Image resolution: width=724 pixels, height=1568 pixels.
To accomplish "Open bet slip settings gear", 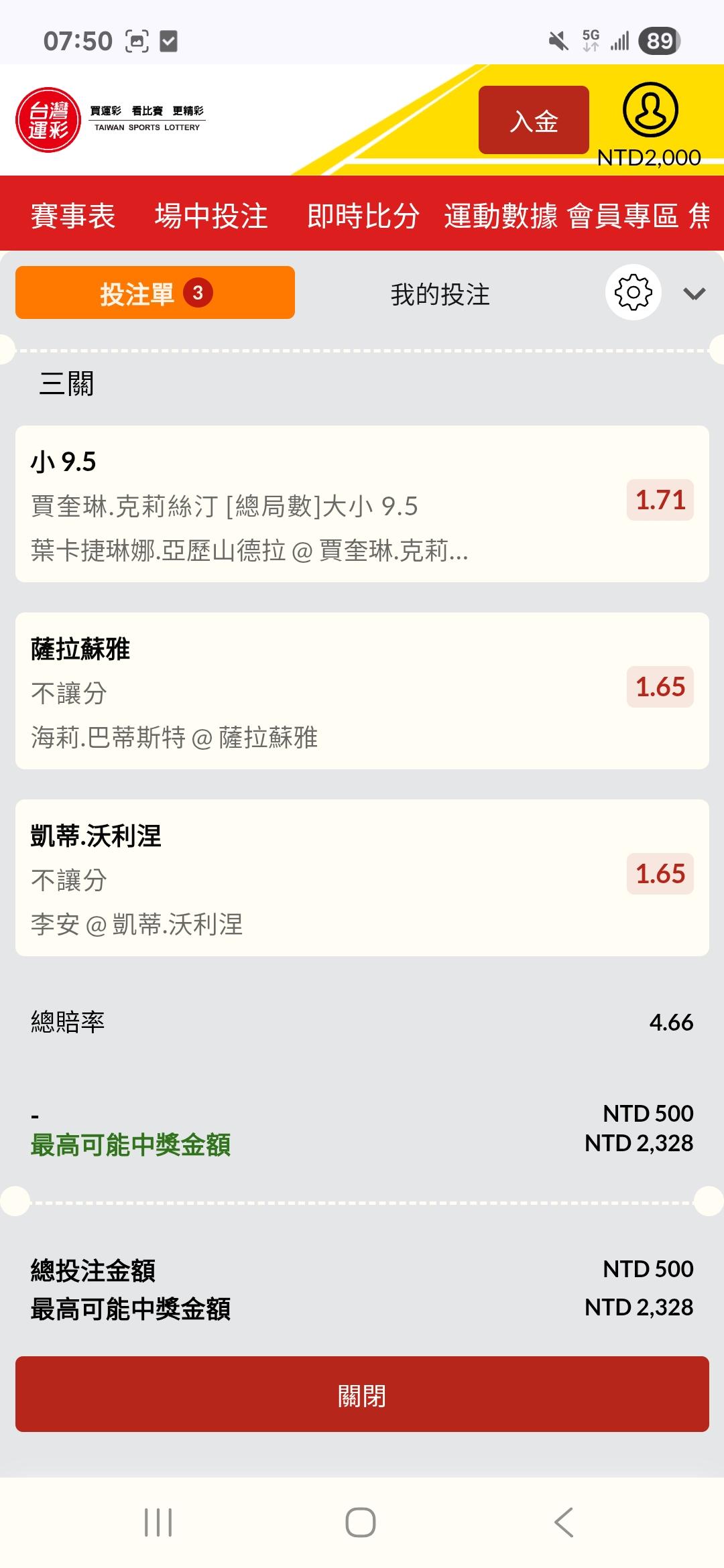I will click(x=633, y=293).
